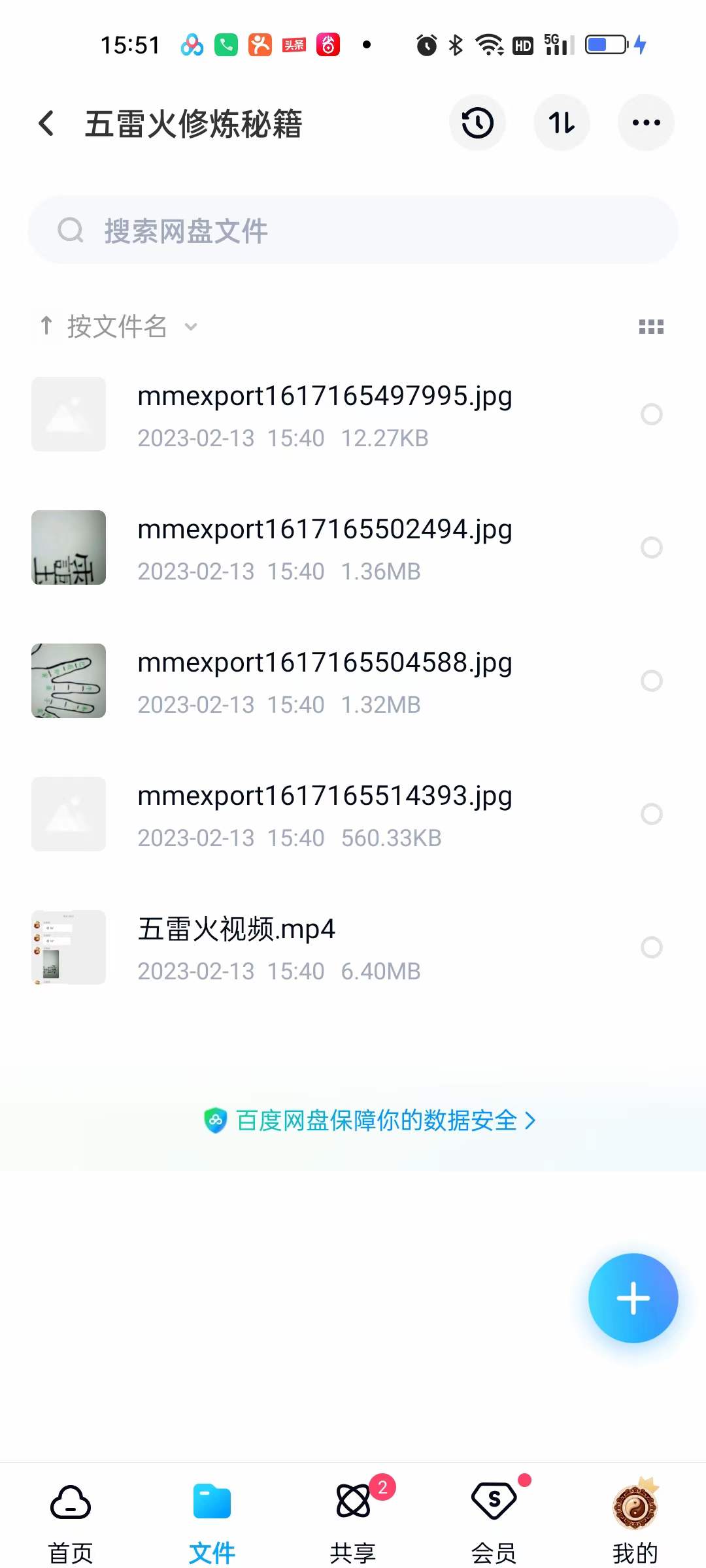Open the 文件 files tab
The image size is (706, 1568).
210,1503
